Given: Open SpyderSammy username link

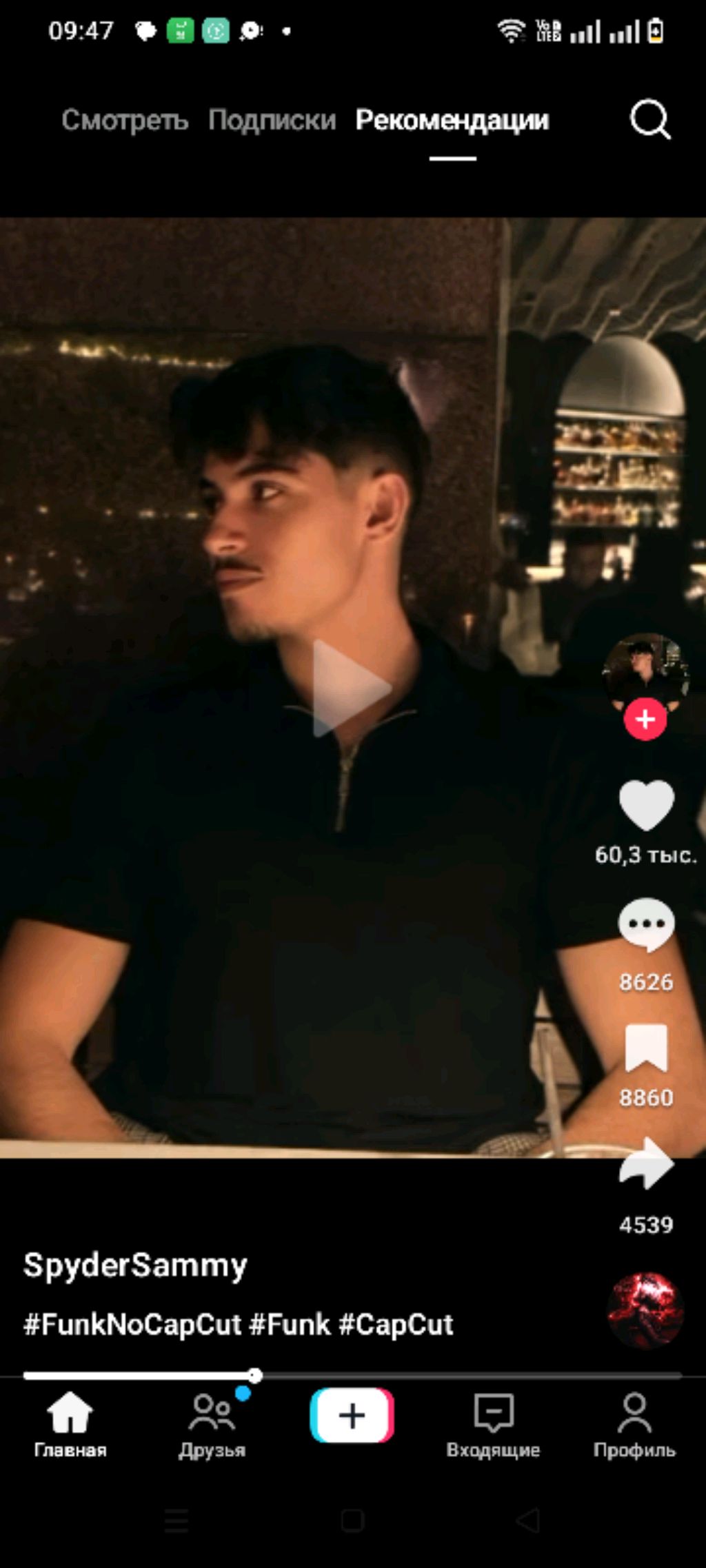Looking at the screenshot, I should [x=135, y=1265].
